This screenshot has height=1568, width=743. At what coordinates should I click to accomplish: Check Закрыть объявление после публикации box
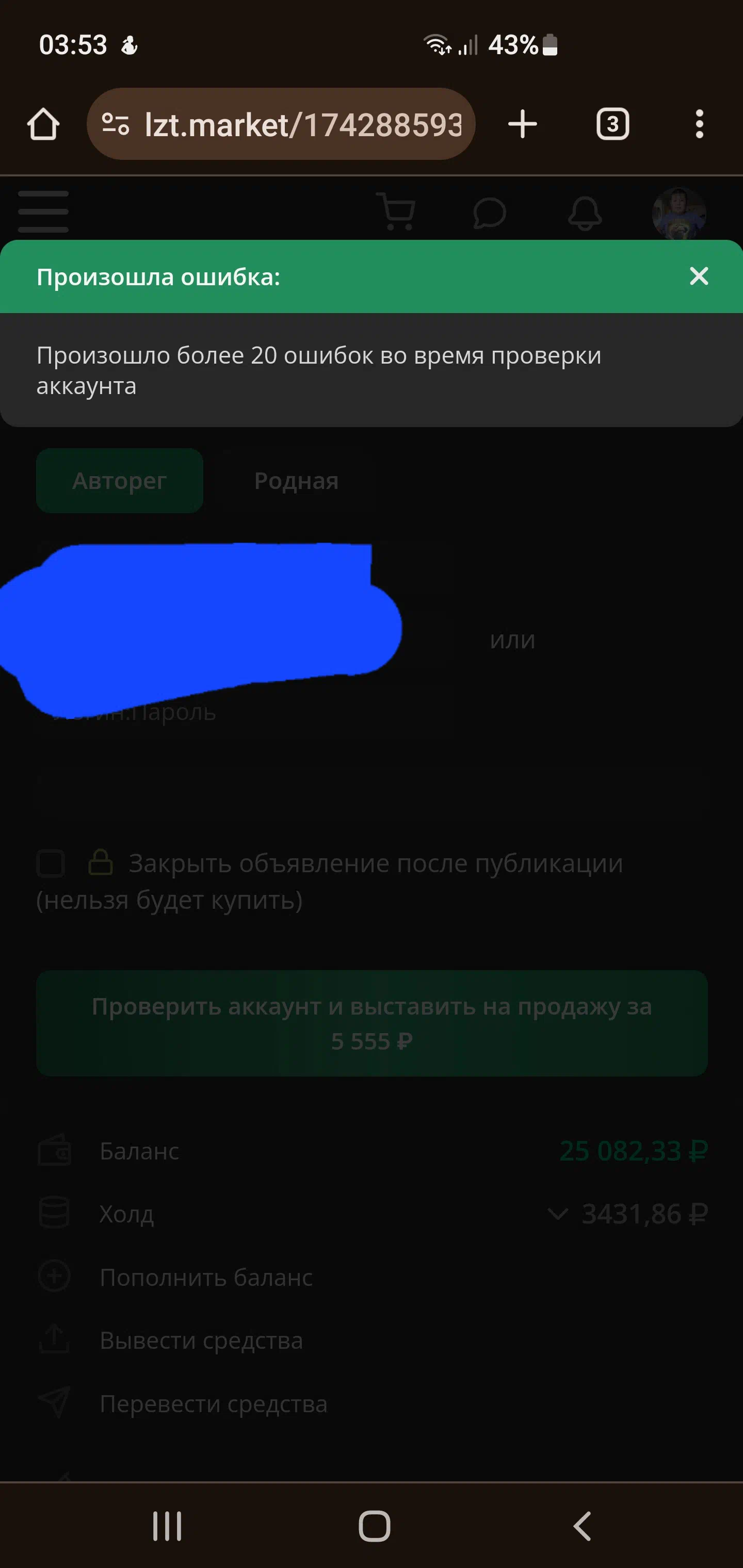51,863
